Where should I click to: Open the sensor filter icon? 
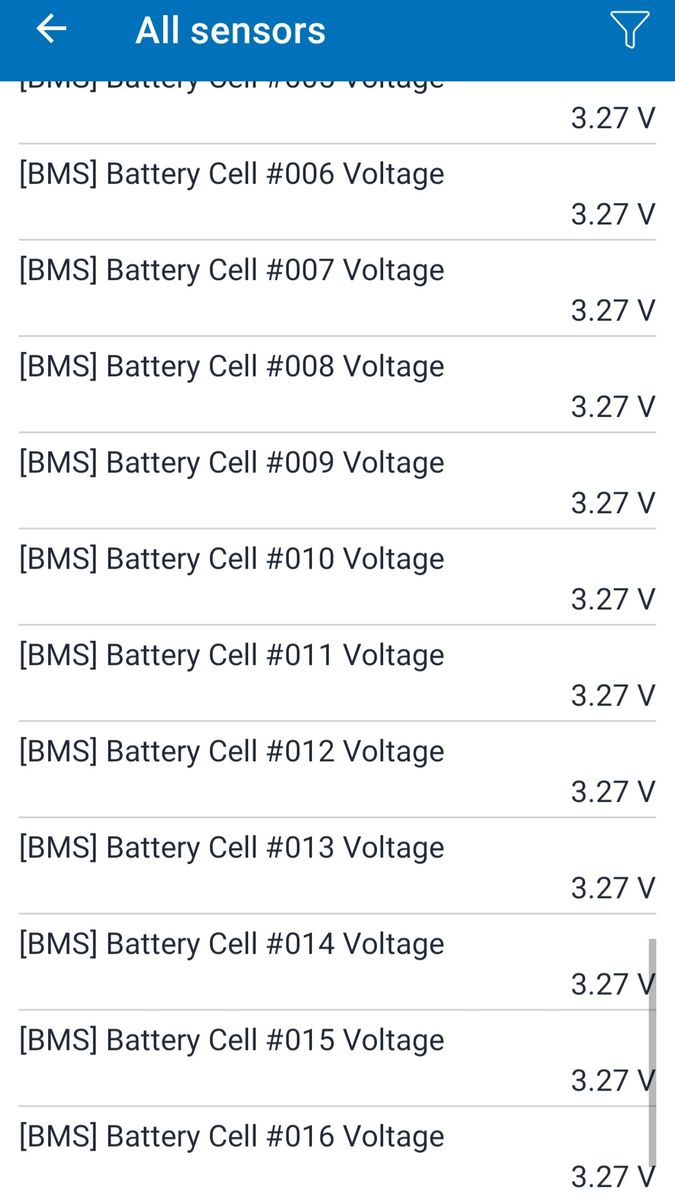(x=629, y=30)
